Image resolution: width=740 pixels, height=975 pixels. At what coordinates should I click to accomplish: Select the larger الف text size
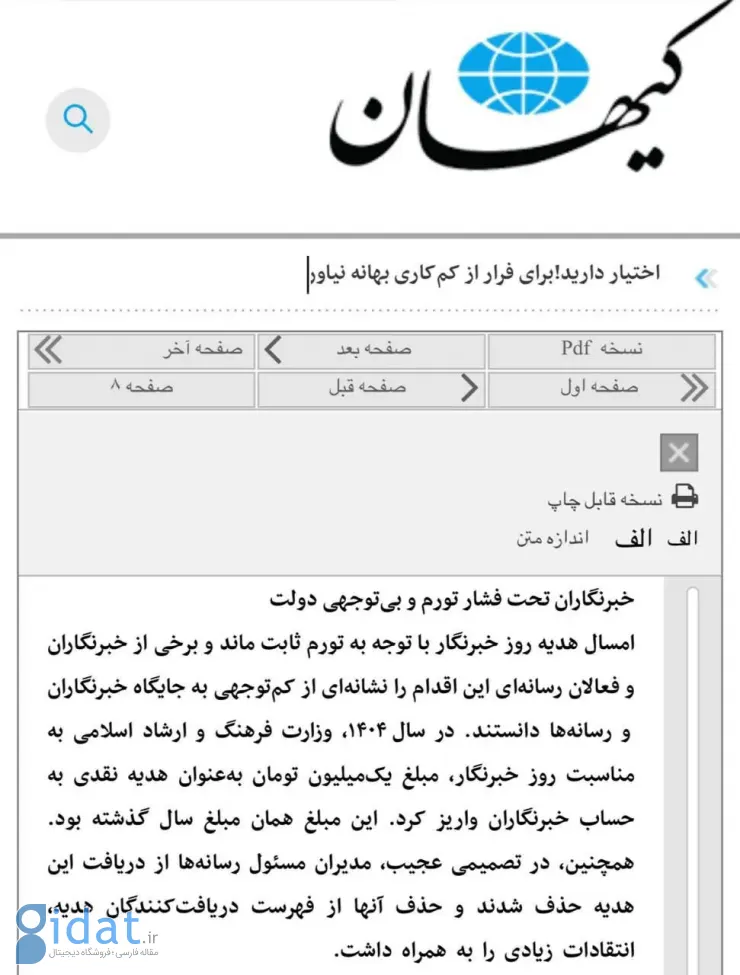634,539
